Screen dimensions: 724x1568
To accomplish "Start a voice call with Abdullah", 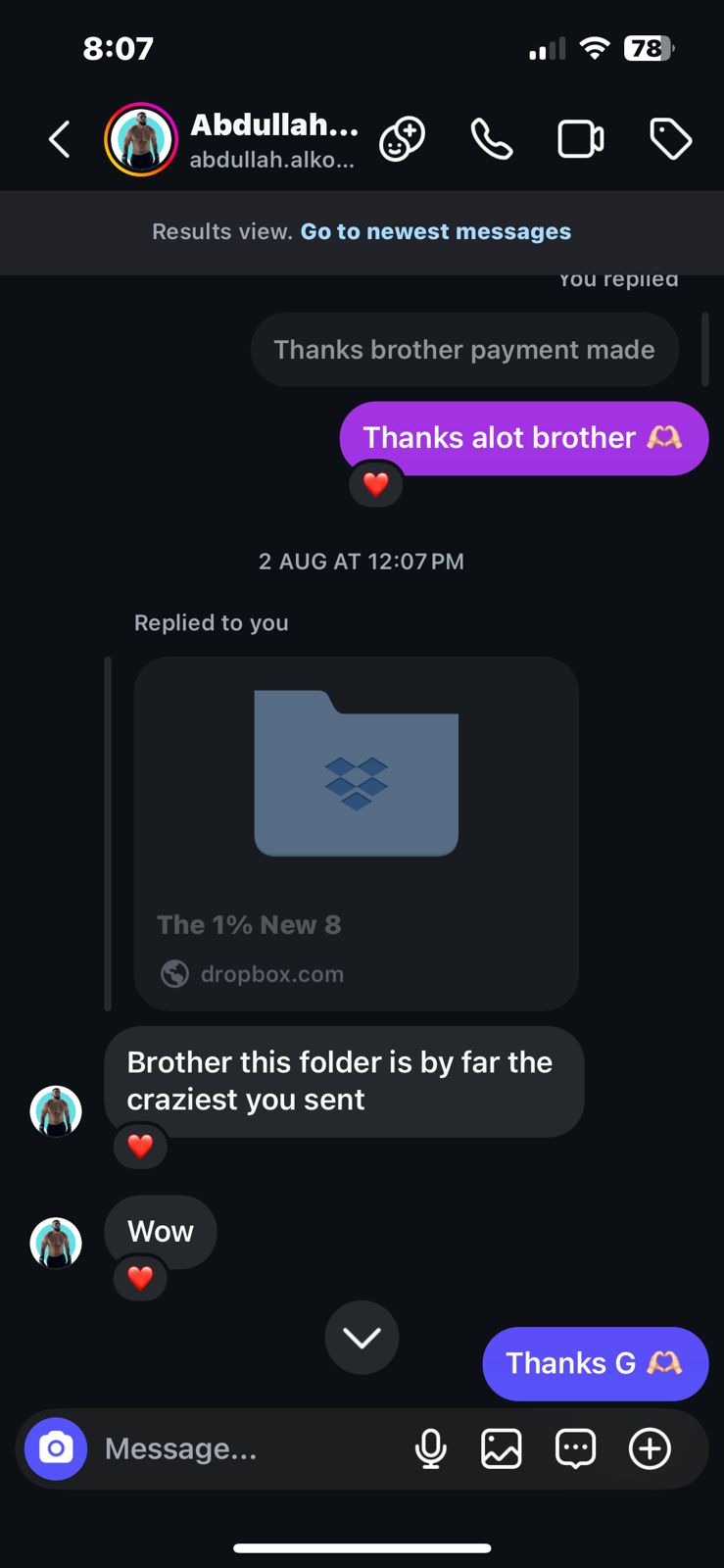I will pyautogui.click(x=492, y=139).
